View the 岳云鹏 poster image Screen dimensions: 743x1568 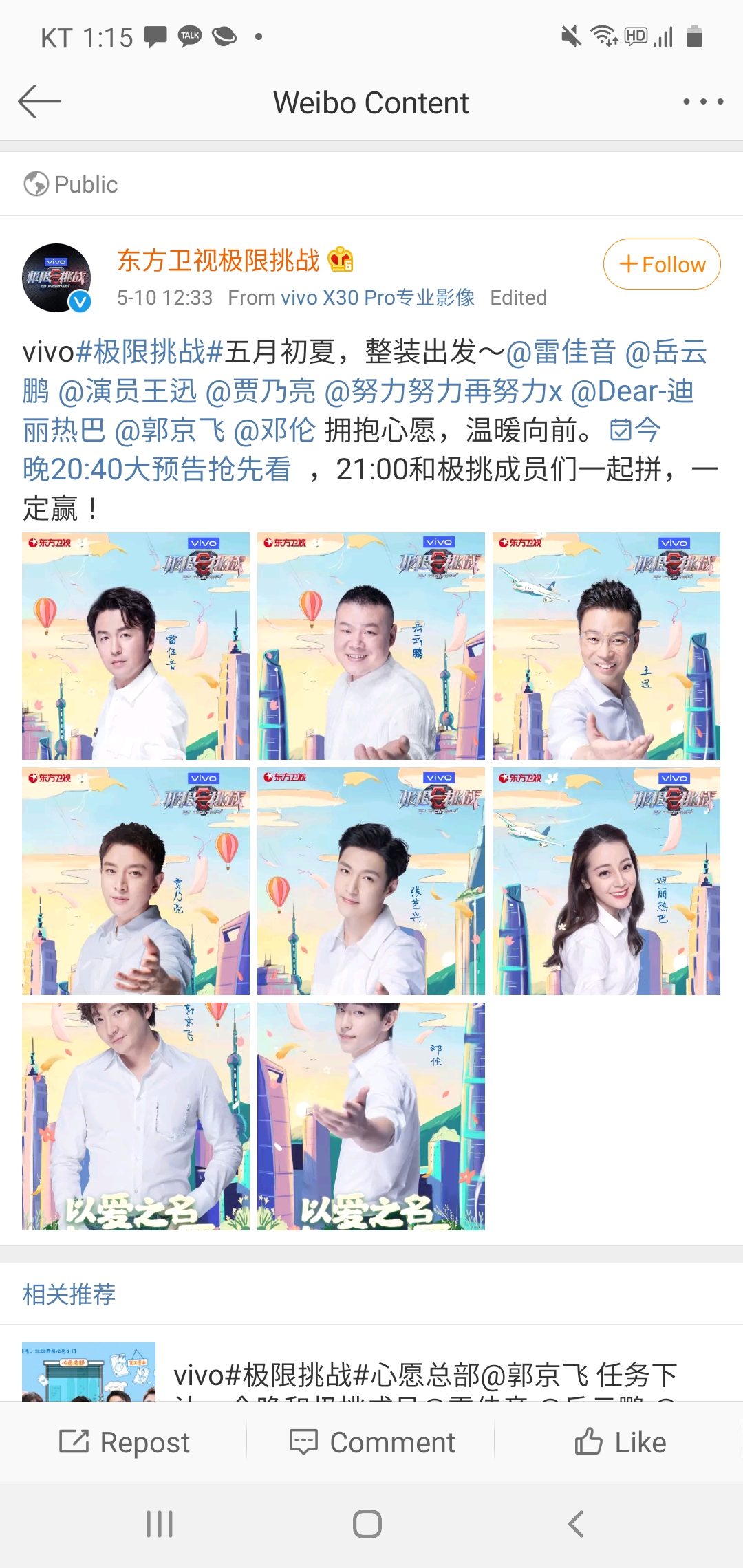pyautogui.click(x=371, y=646)
